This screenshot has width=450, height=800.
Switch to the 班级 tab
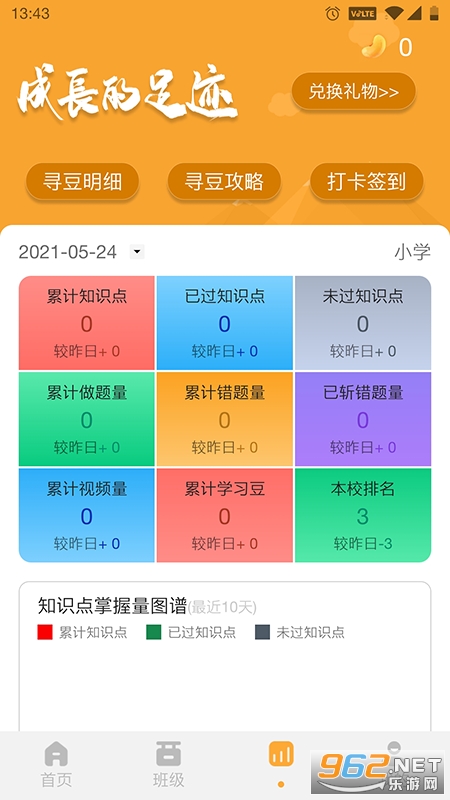pyautogui.click(x=168, y=765)
